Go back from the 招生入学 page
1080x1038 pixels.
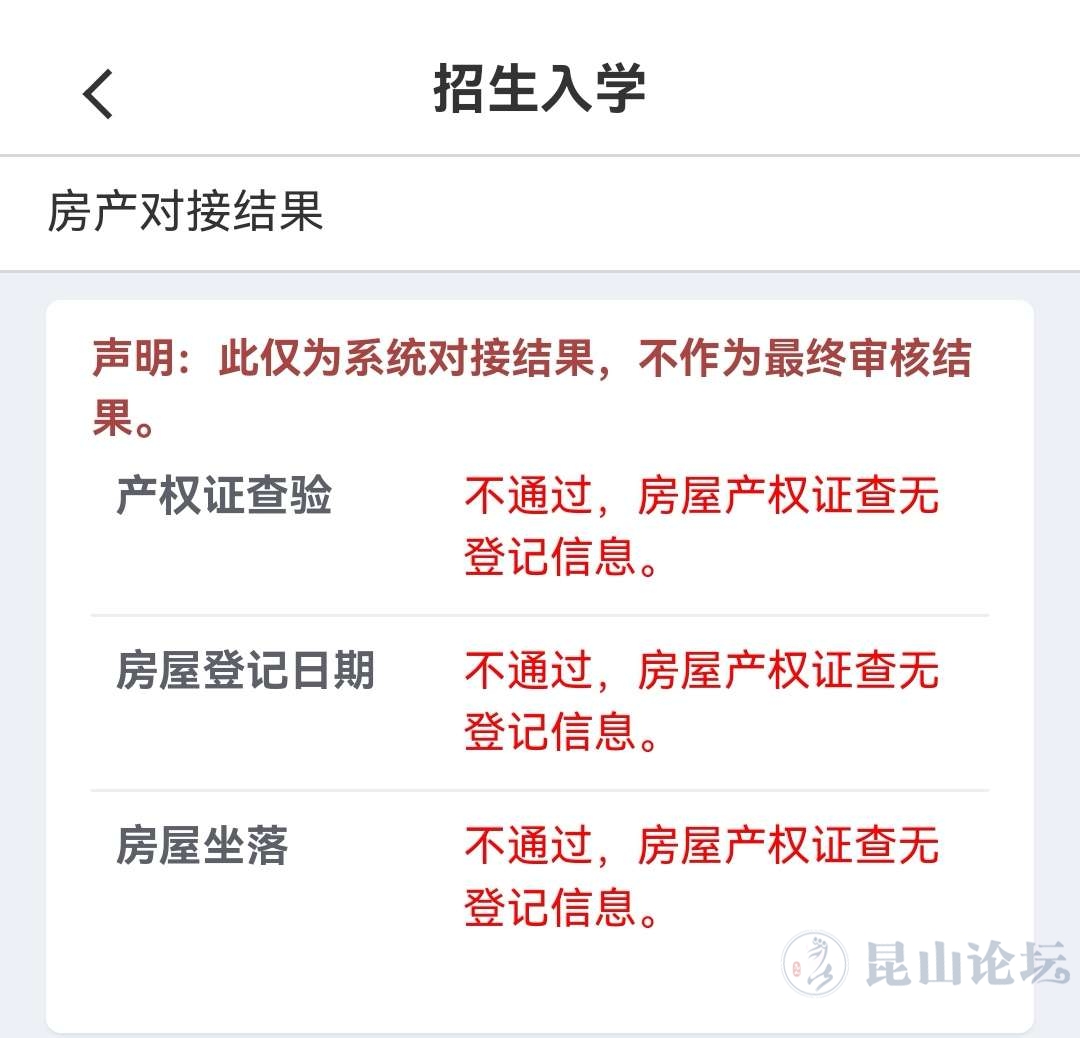(98, 94)
